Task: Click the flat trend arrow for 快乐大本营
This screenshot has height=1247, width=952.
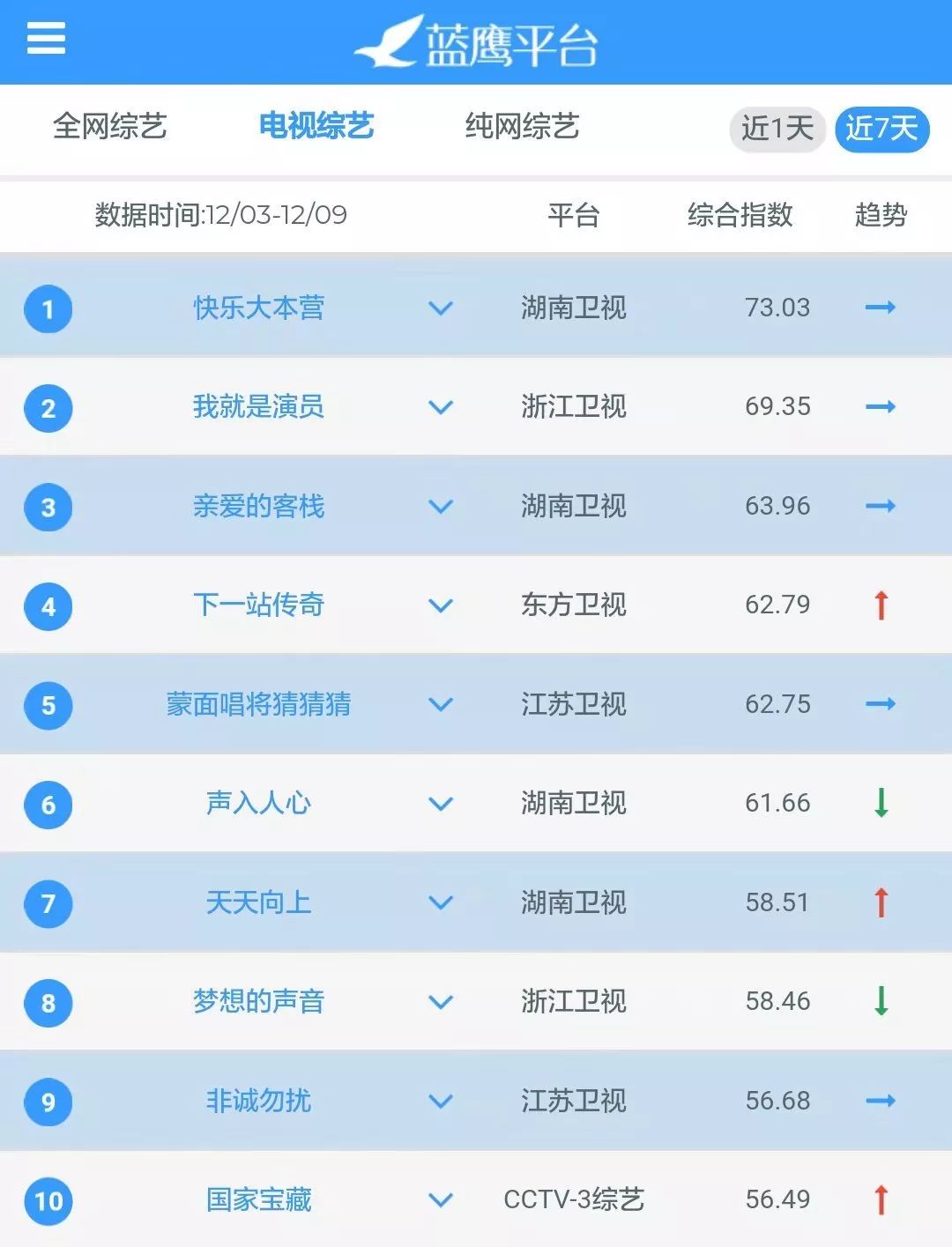Action: 881,308
